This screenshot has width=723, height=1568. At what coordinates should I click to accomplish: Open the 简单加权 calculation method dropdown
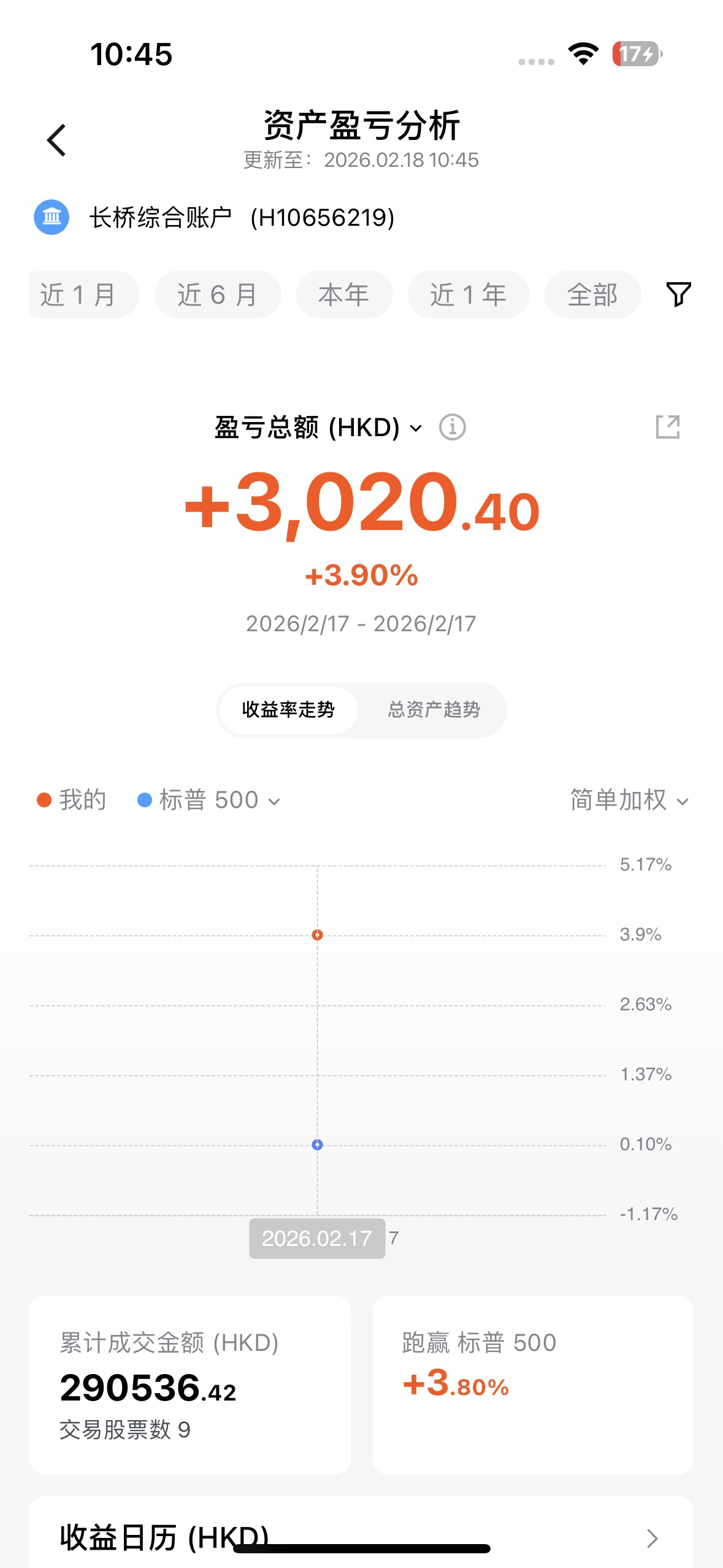[x=629, y=801]
